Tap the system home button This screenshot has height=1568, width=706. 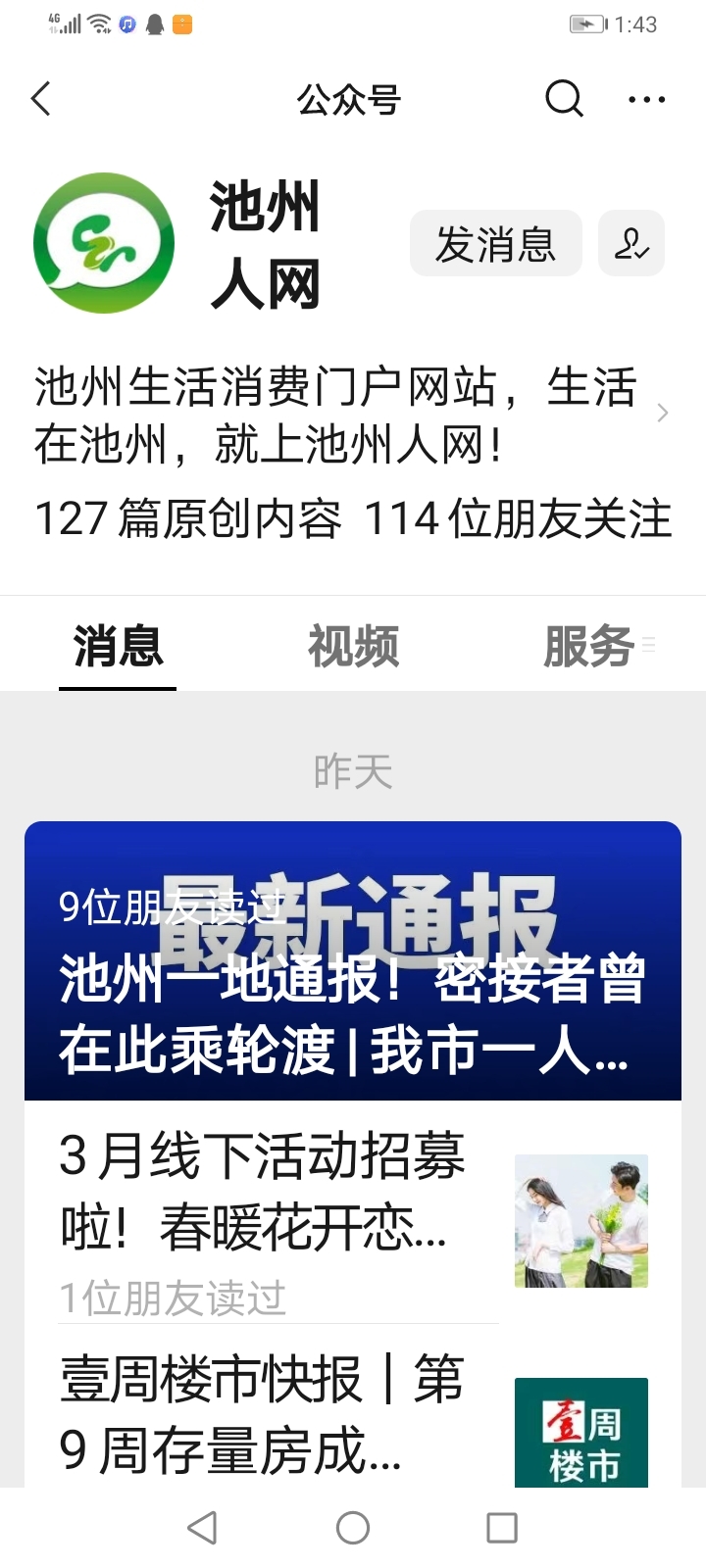tap(353, 1527)
